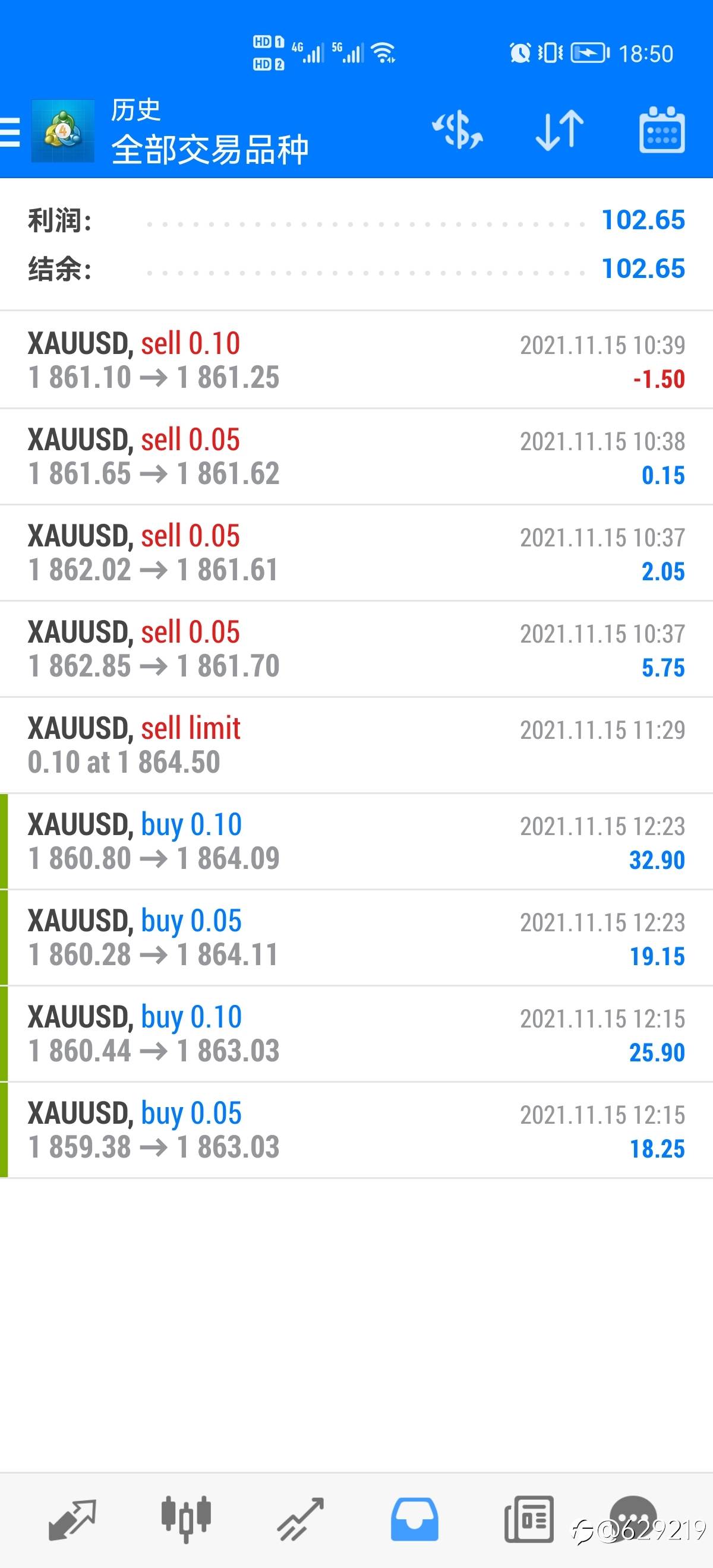The height and width of the screenshot is (1568, 713).
Task: Open the sell trade with 2.05 profit
Action: coord(356,553)
